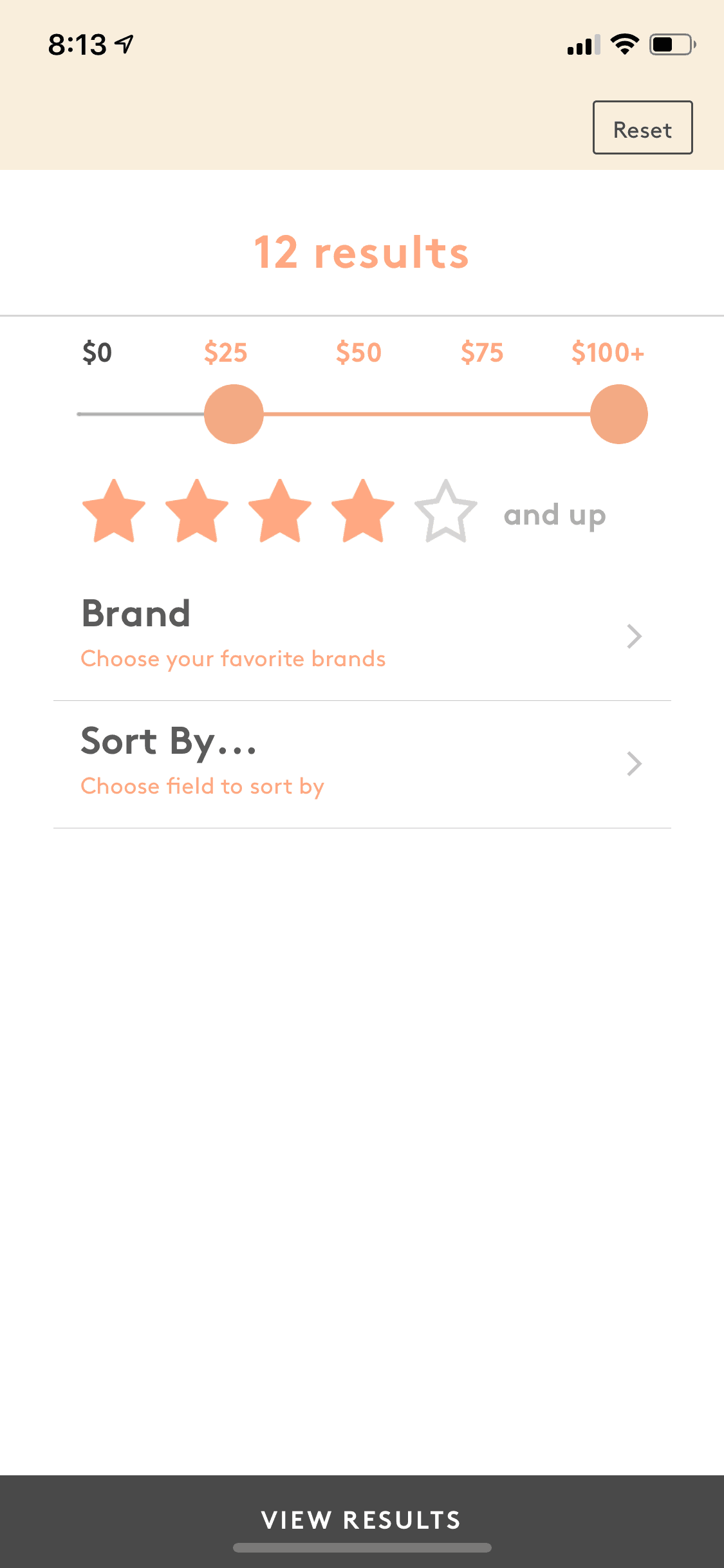The image size is (724, 1568).
Task: Select the fourth filled rating star
Action: [x=362, y=512]
